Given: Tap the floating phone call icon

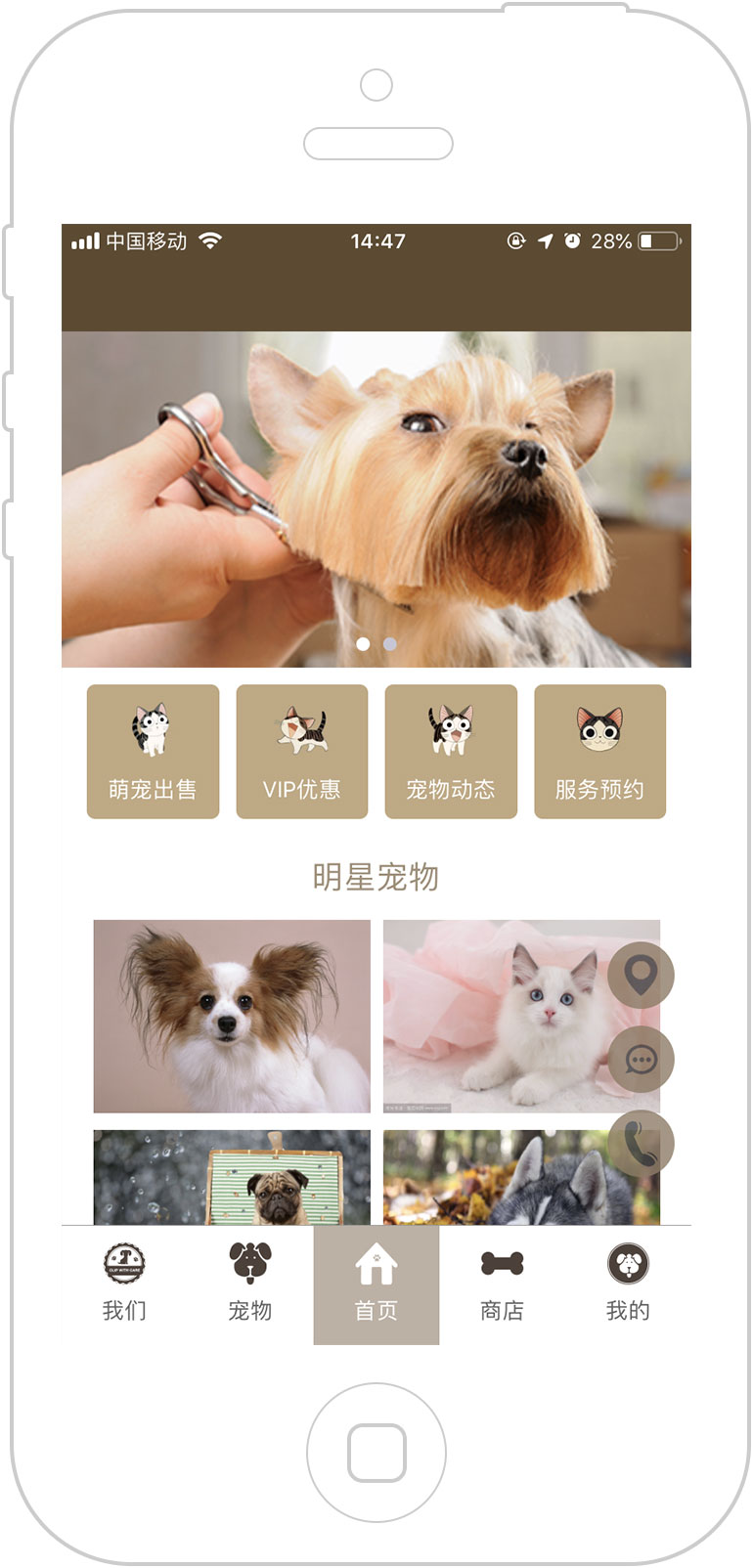Looking at the screenshot, I should [x=641, y=1144].
